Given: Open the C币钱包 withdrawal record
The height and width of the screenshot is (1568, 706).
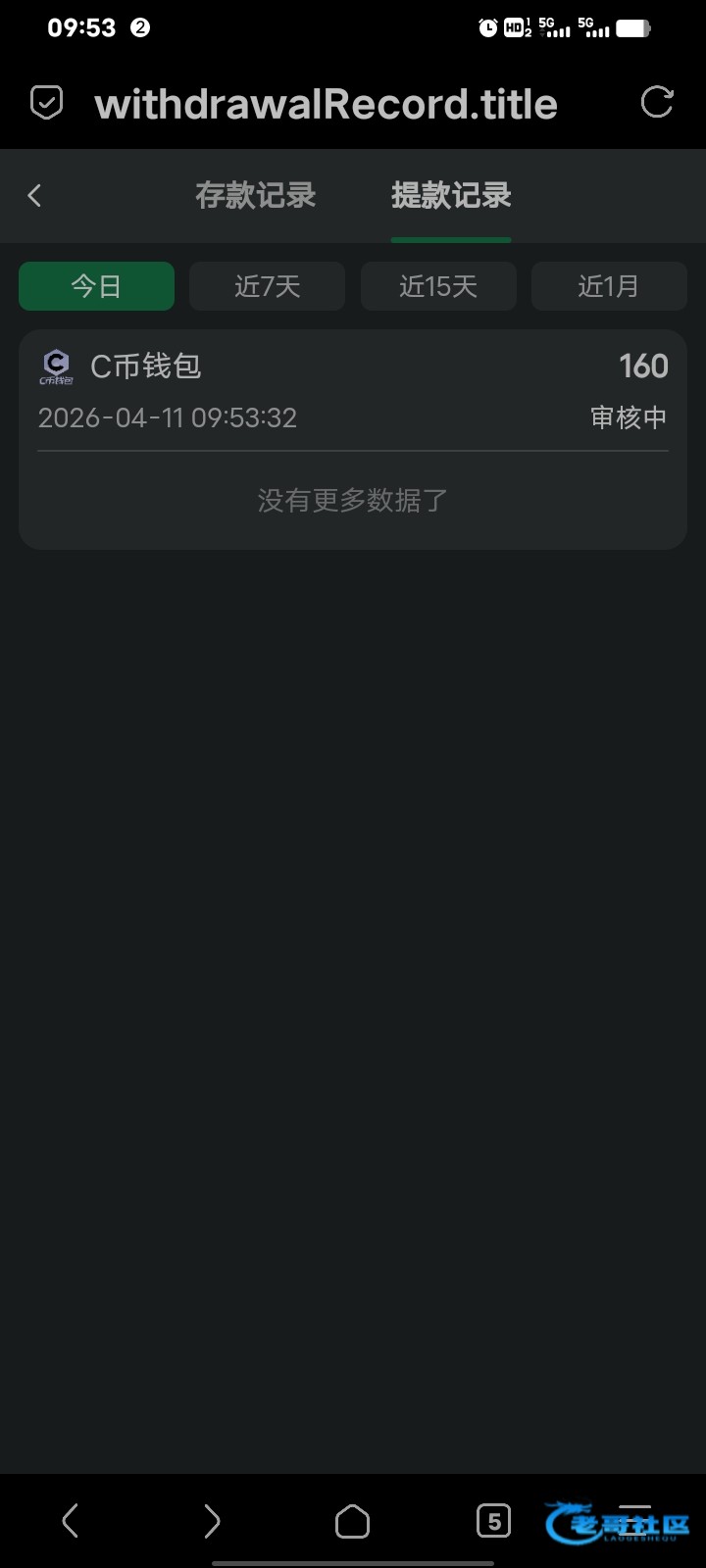Looking at the screenshot, I should (x=353, y=392).
